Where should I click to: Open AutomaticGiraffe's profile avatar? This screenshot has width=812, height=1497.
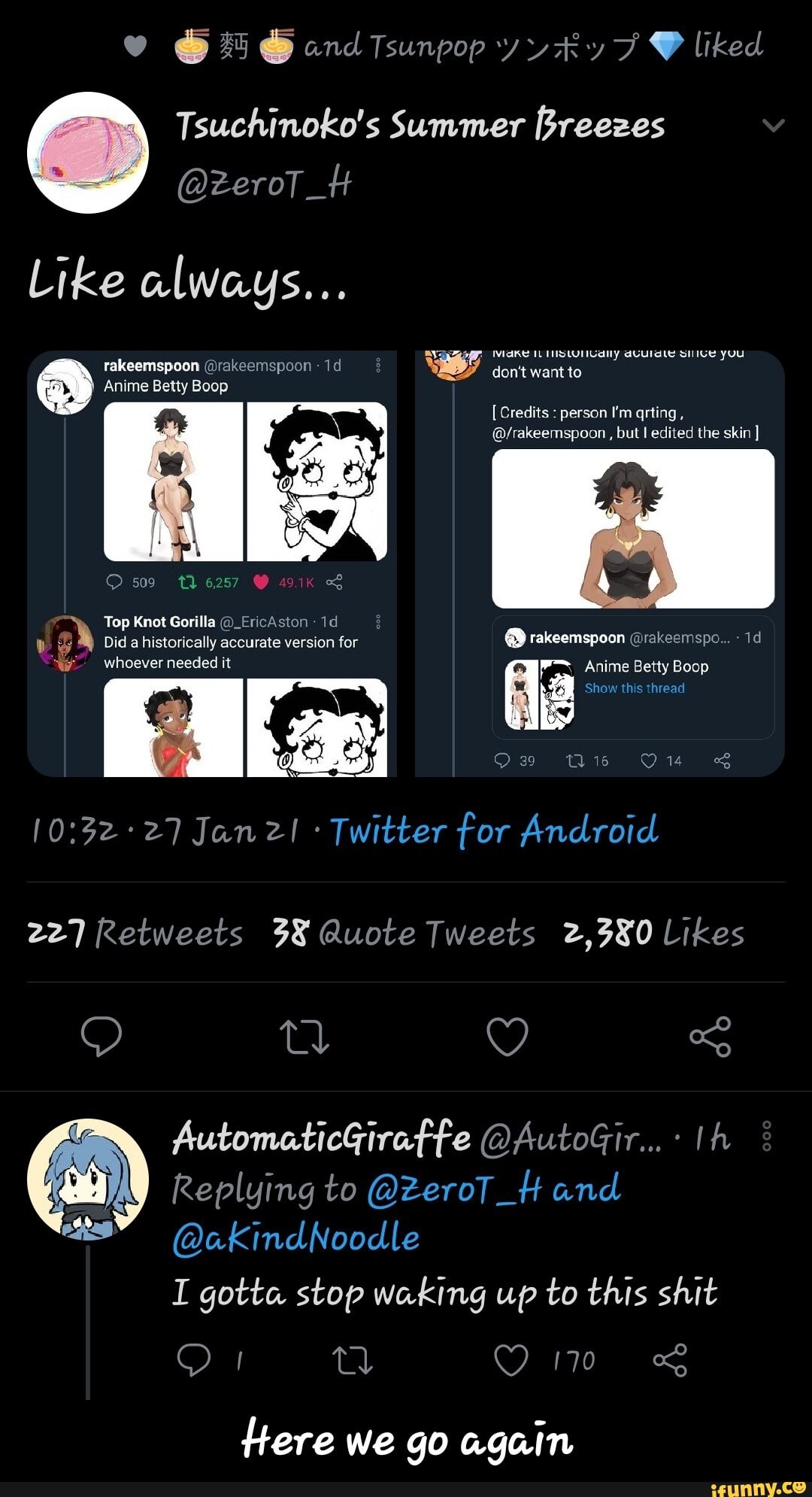tap(88, 1179)
